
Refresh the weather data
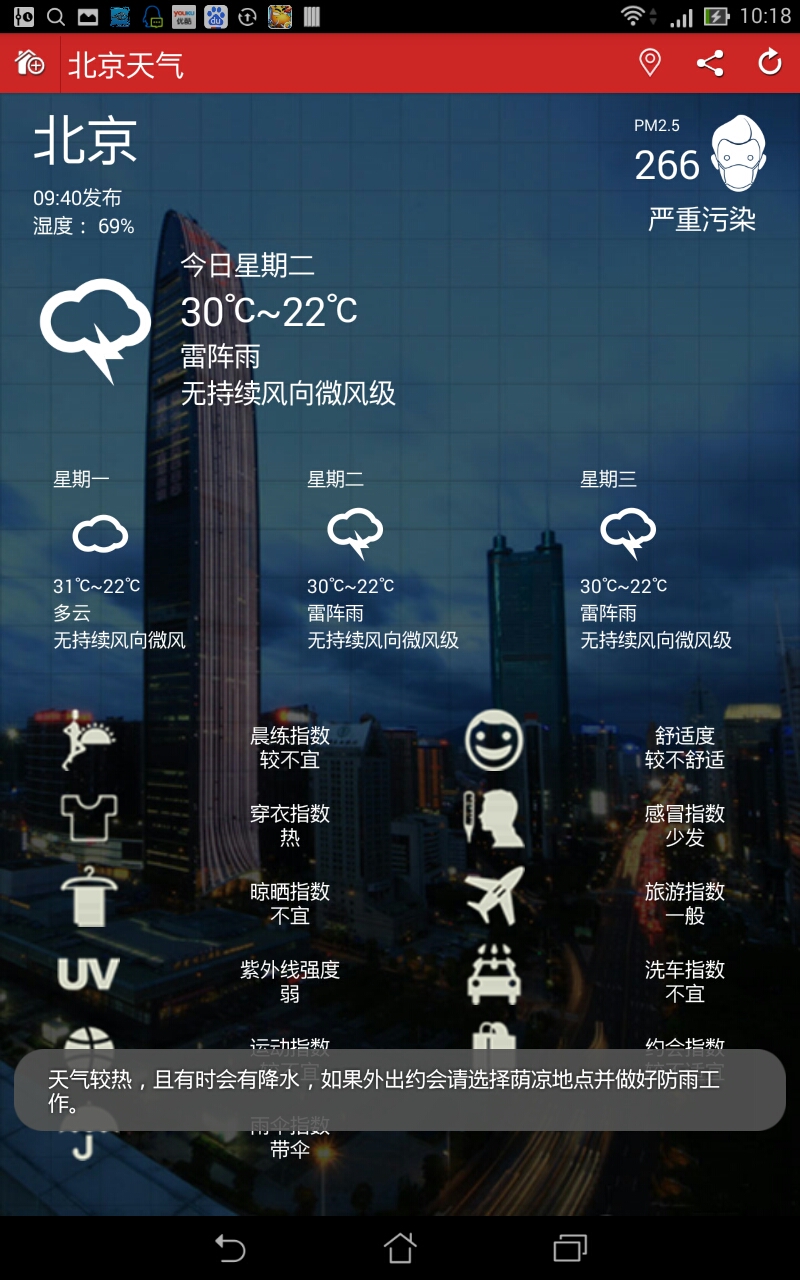pos(769,63)
